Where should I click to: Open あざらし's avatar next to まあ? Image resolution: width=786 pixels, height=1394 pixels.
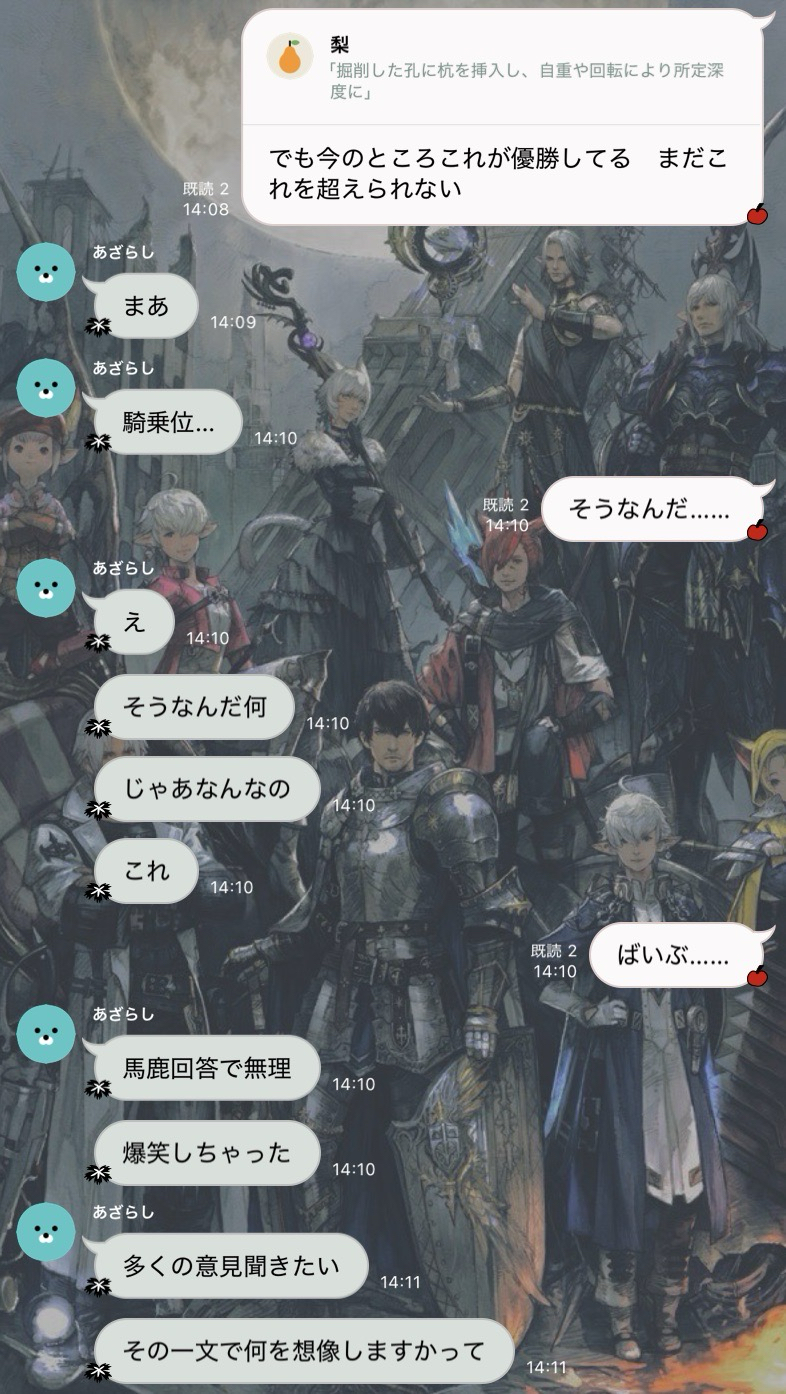[x=46, y=271]
